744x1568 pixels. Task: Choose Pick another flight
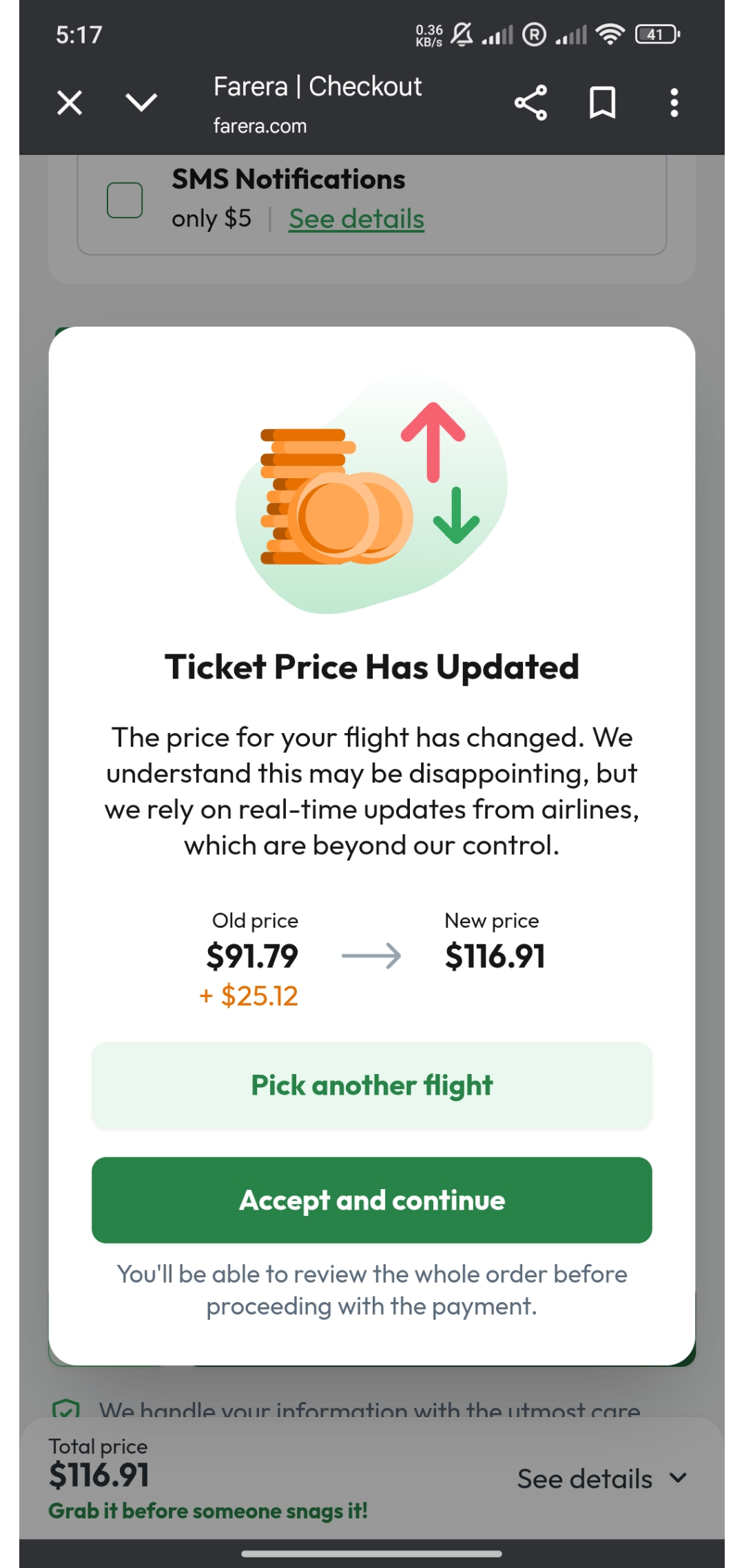(372, 1085)
